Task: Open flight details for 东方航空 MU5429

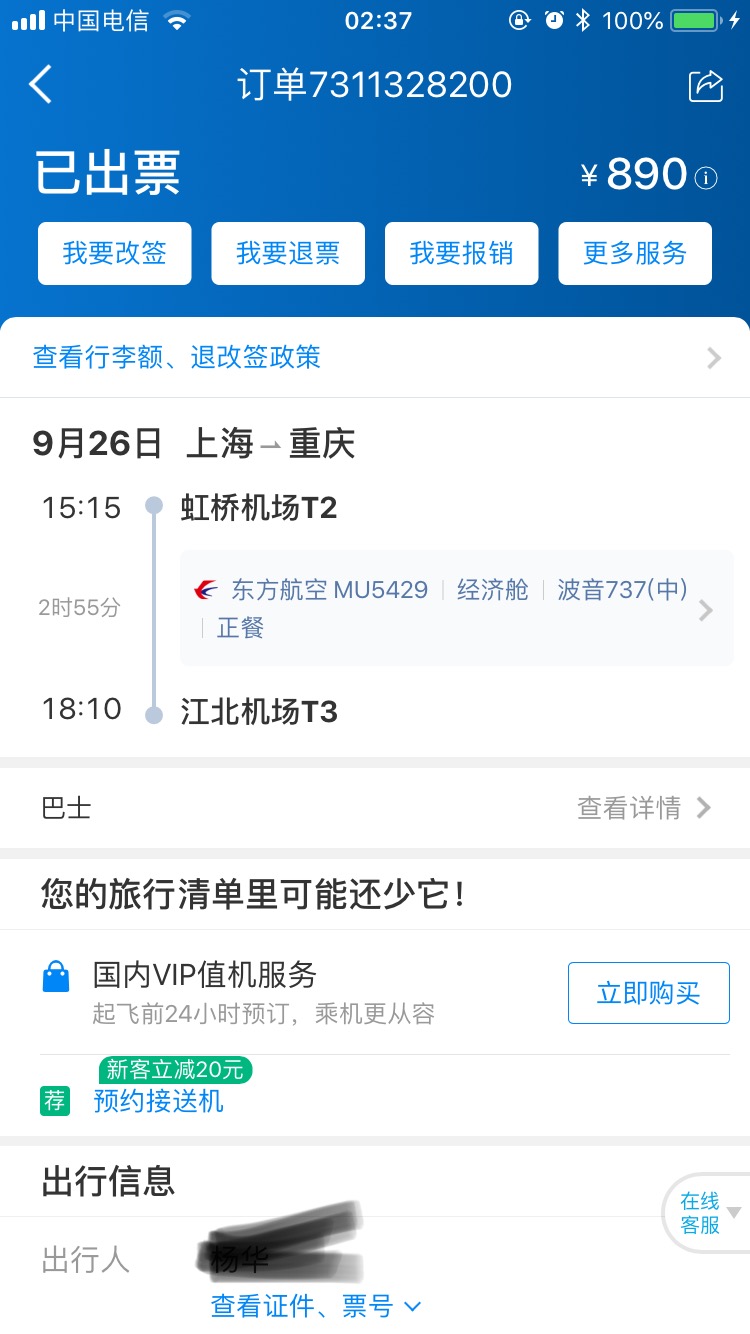Action: [x=456, y=608]
